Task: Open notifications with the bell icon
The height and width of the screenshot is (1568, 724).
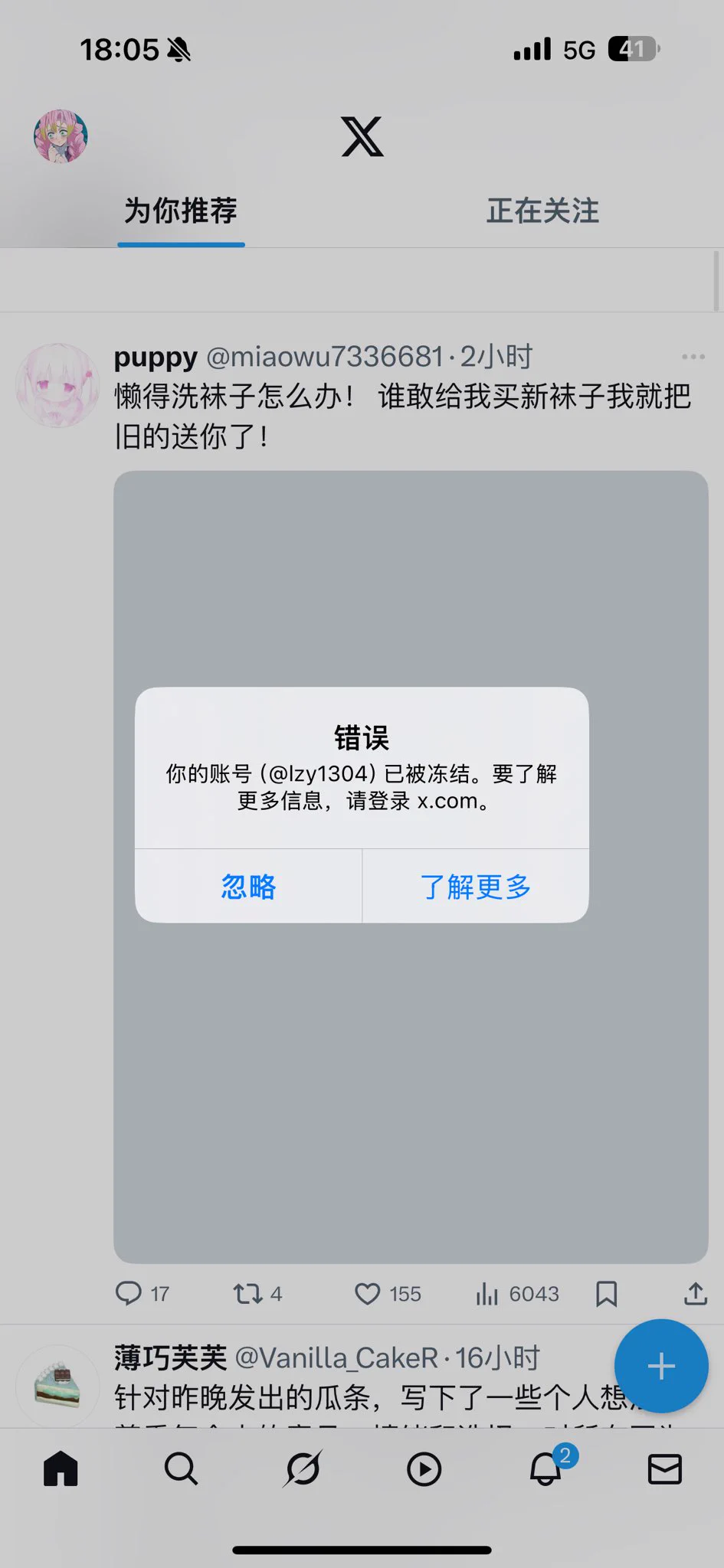Action: click(543, 1470)
